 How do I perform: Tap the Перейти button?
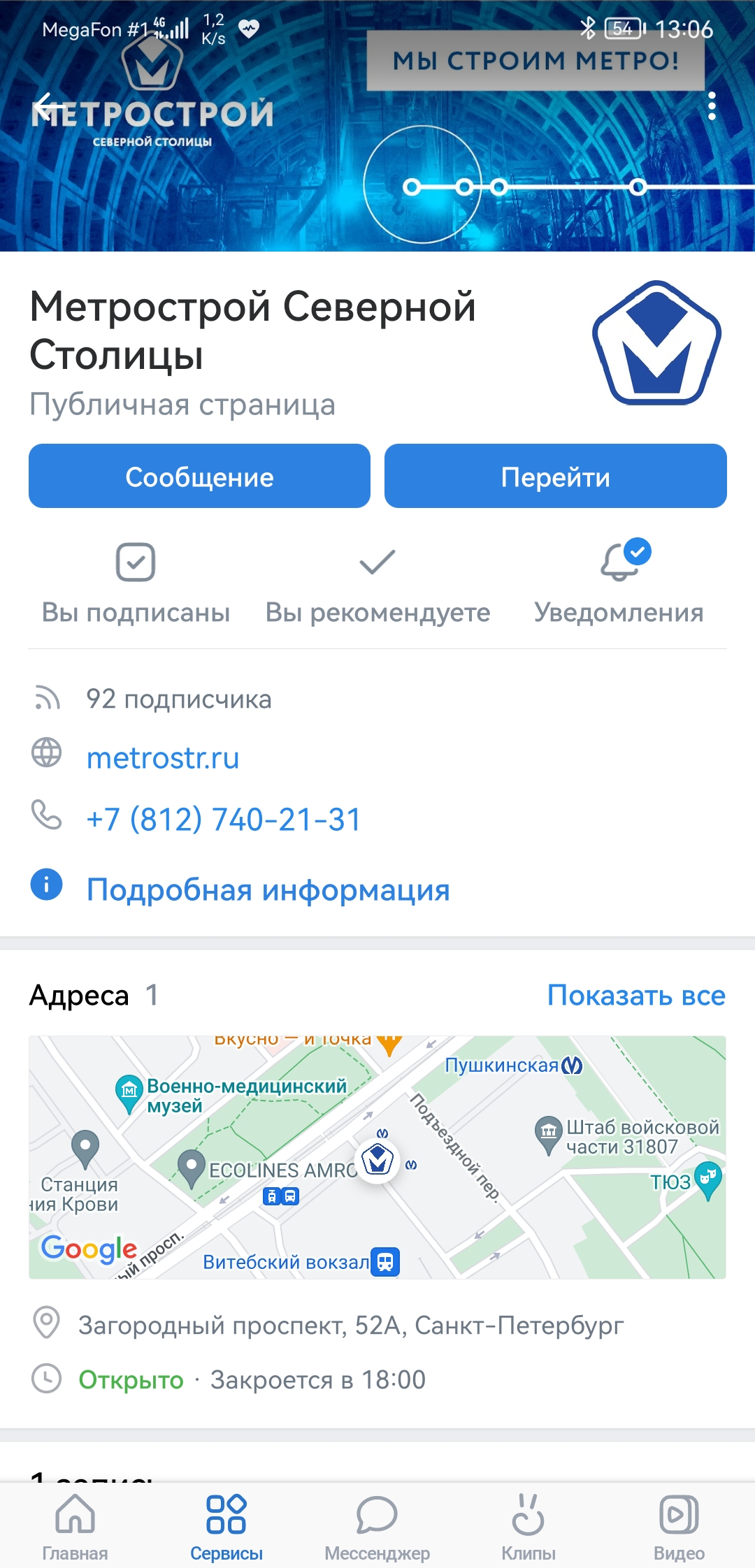[x=555, y=477]
